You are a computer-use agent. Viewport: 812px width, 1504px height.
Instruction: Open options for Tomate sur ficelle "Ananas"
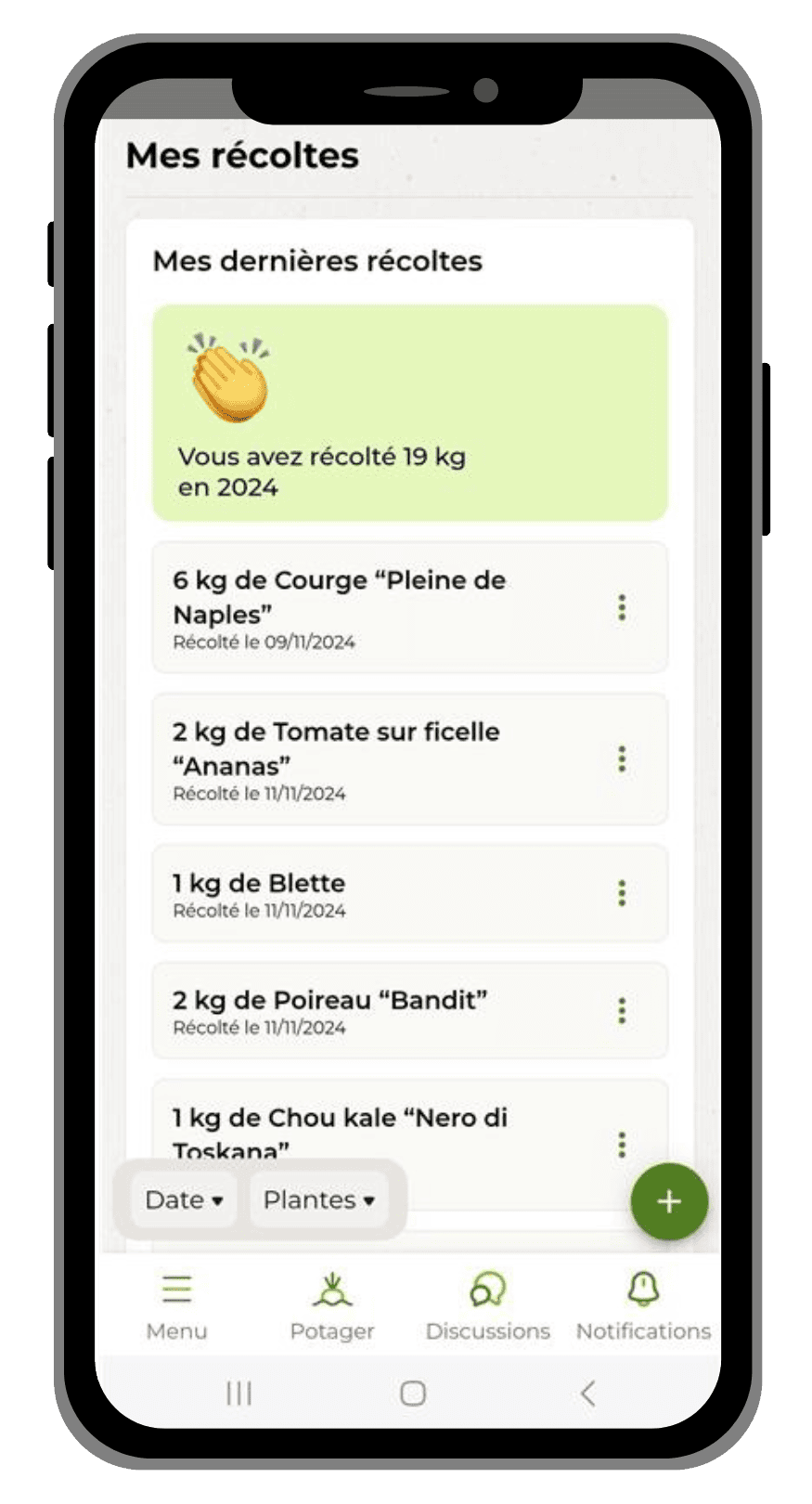click(x=622, y=759)
